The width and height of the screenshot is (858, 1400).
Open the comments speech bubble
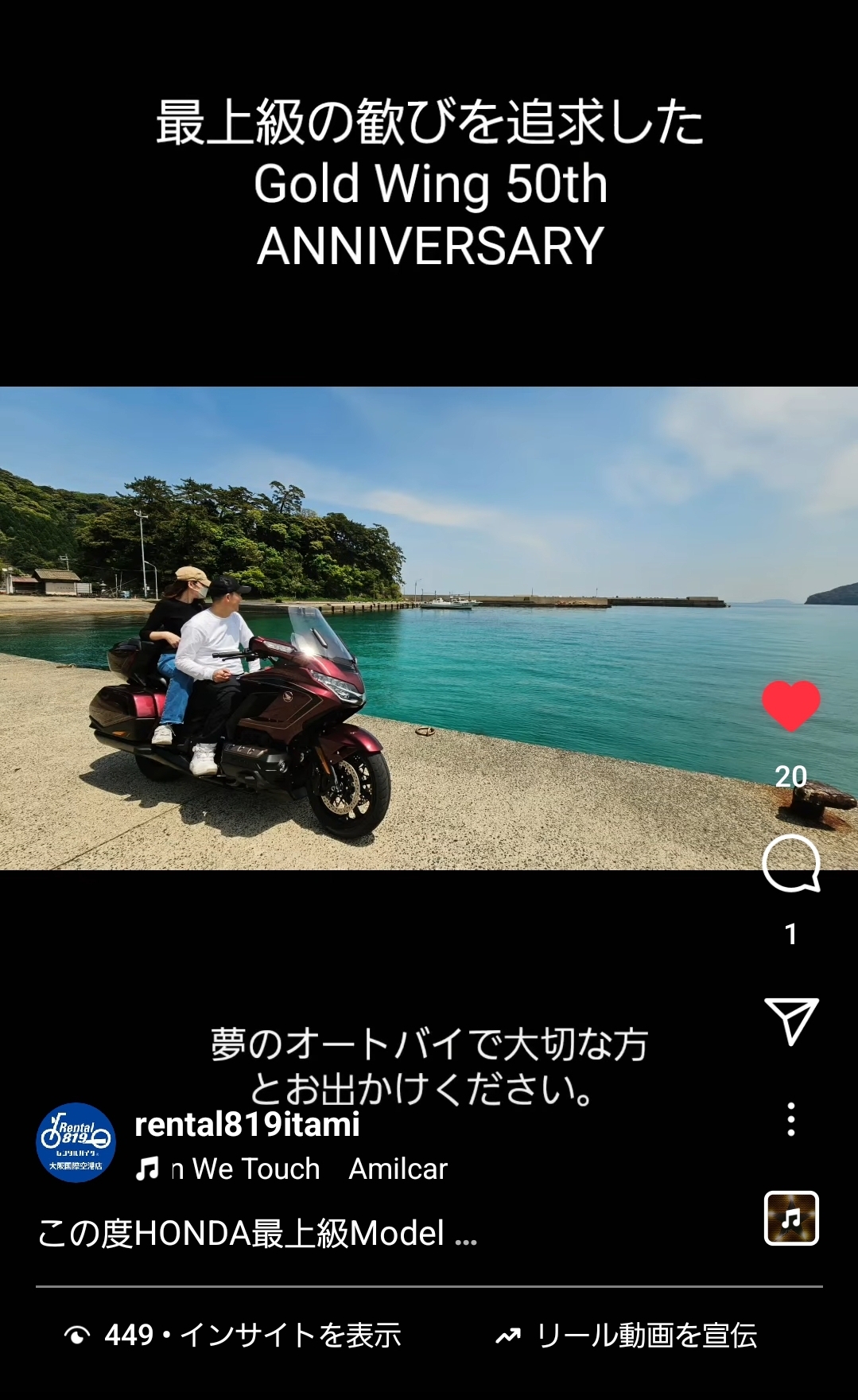[x=790, y=864]
